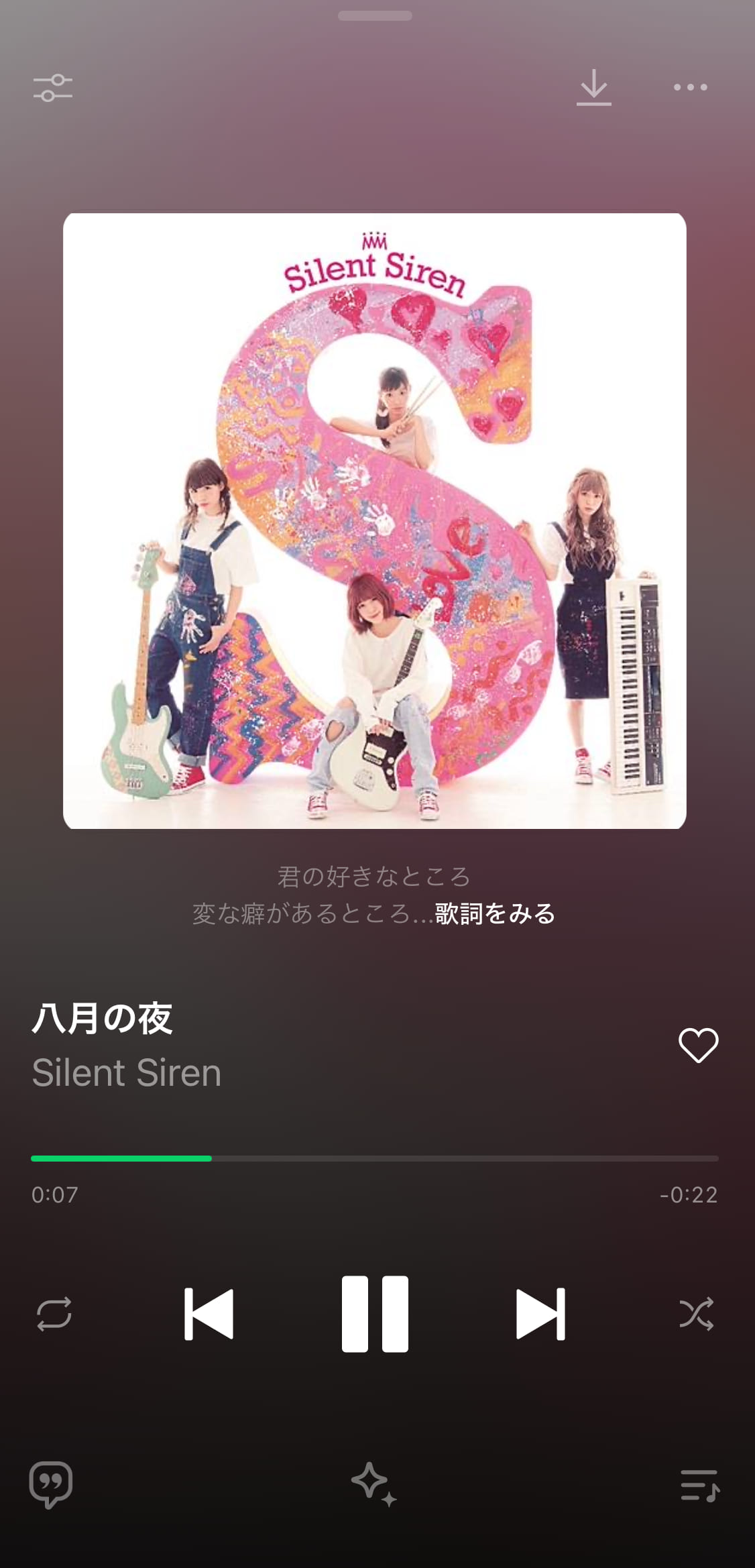Seek within the playback progress bar

375,1158
